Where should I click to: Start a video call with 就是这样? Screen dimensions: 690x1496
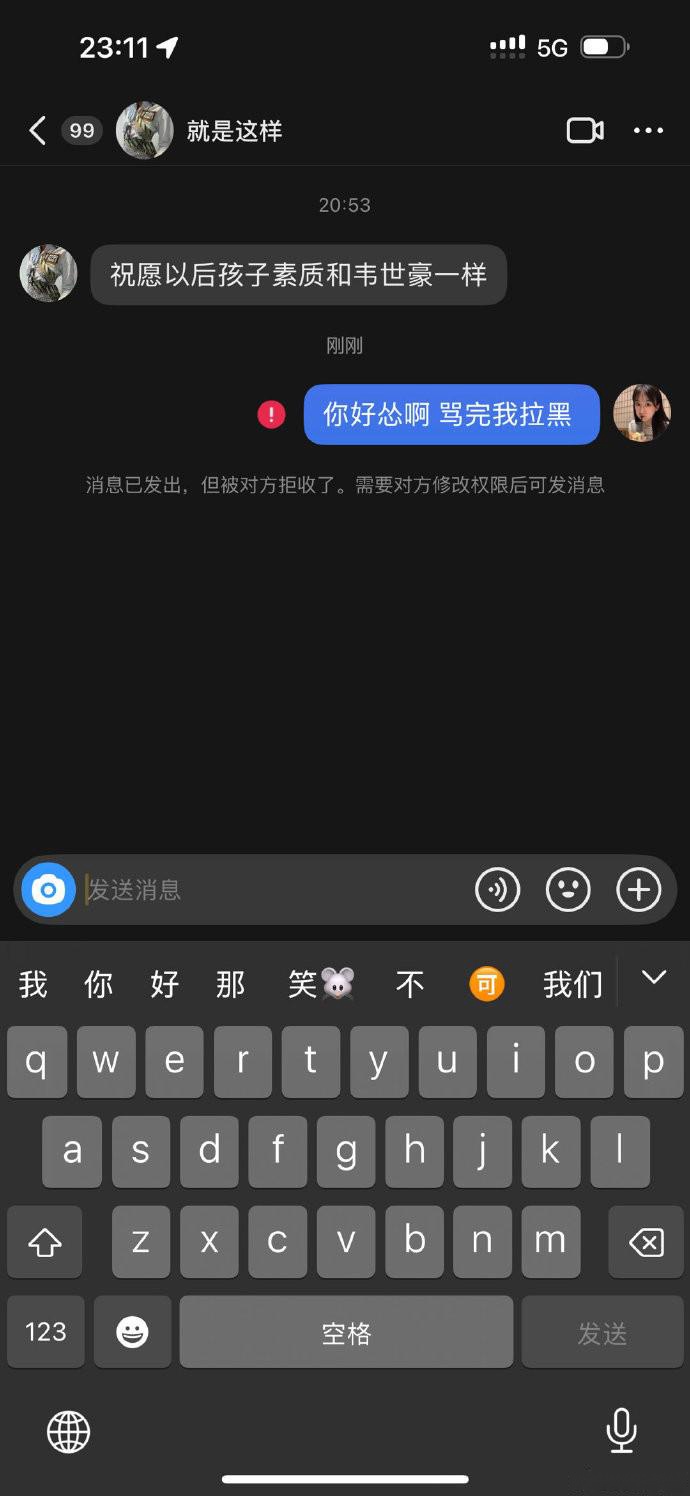585,131
